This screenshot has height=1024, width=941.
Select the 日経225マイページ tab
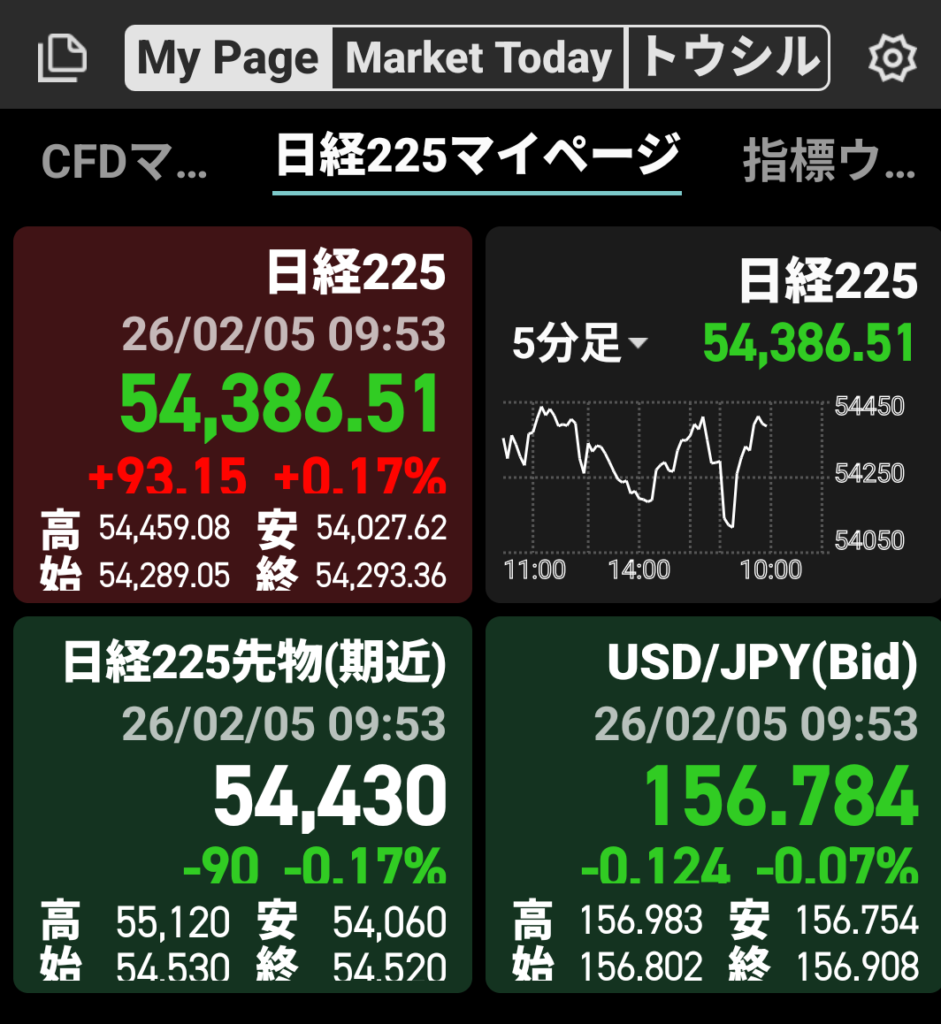tap(477, 158)
